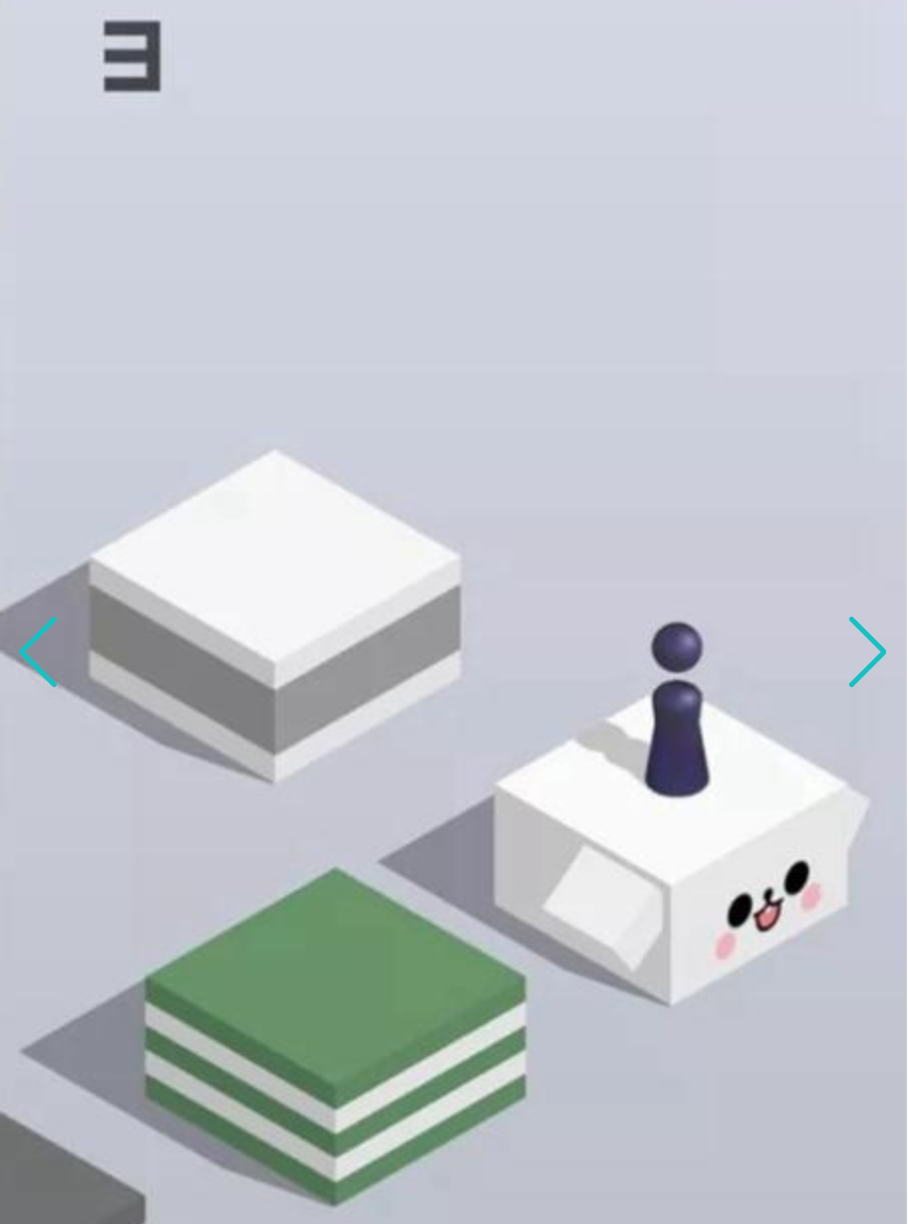
Task: Go to the previous image with left arrow
Action: pyautogui.click(x=38, y=652)
